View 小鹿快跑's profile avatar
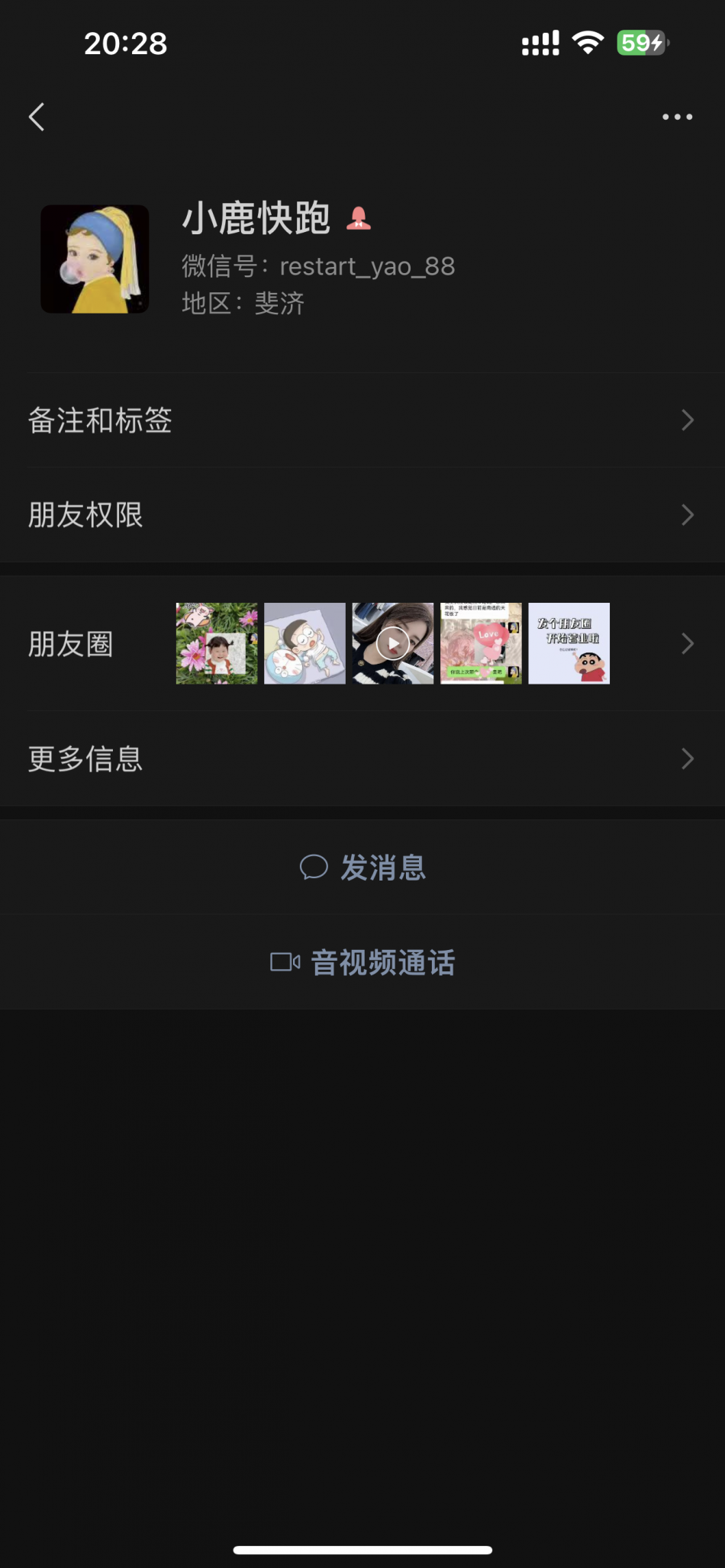The image size is (725, 1568). click(x=95, y=259)
